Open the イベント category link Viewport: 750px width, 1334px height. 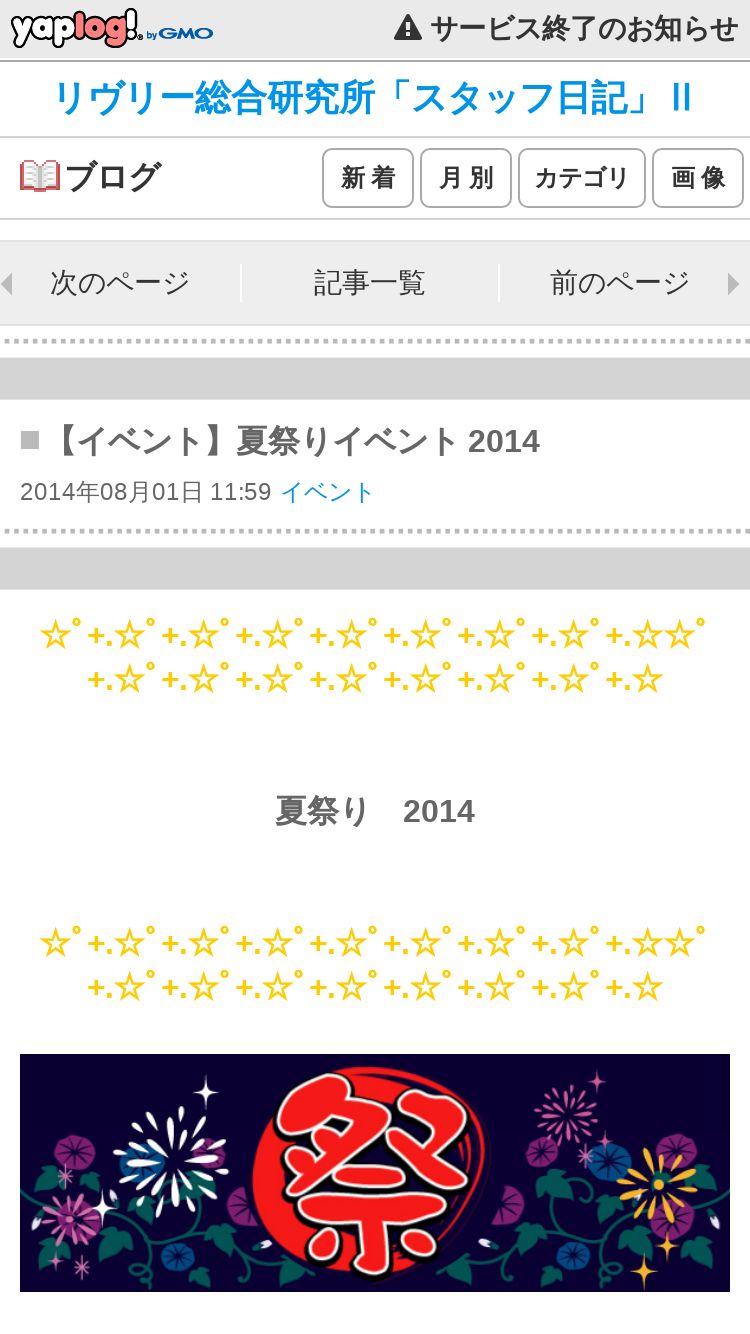(327, 492)
